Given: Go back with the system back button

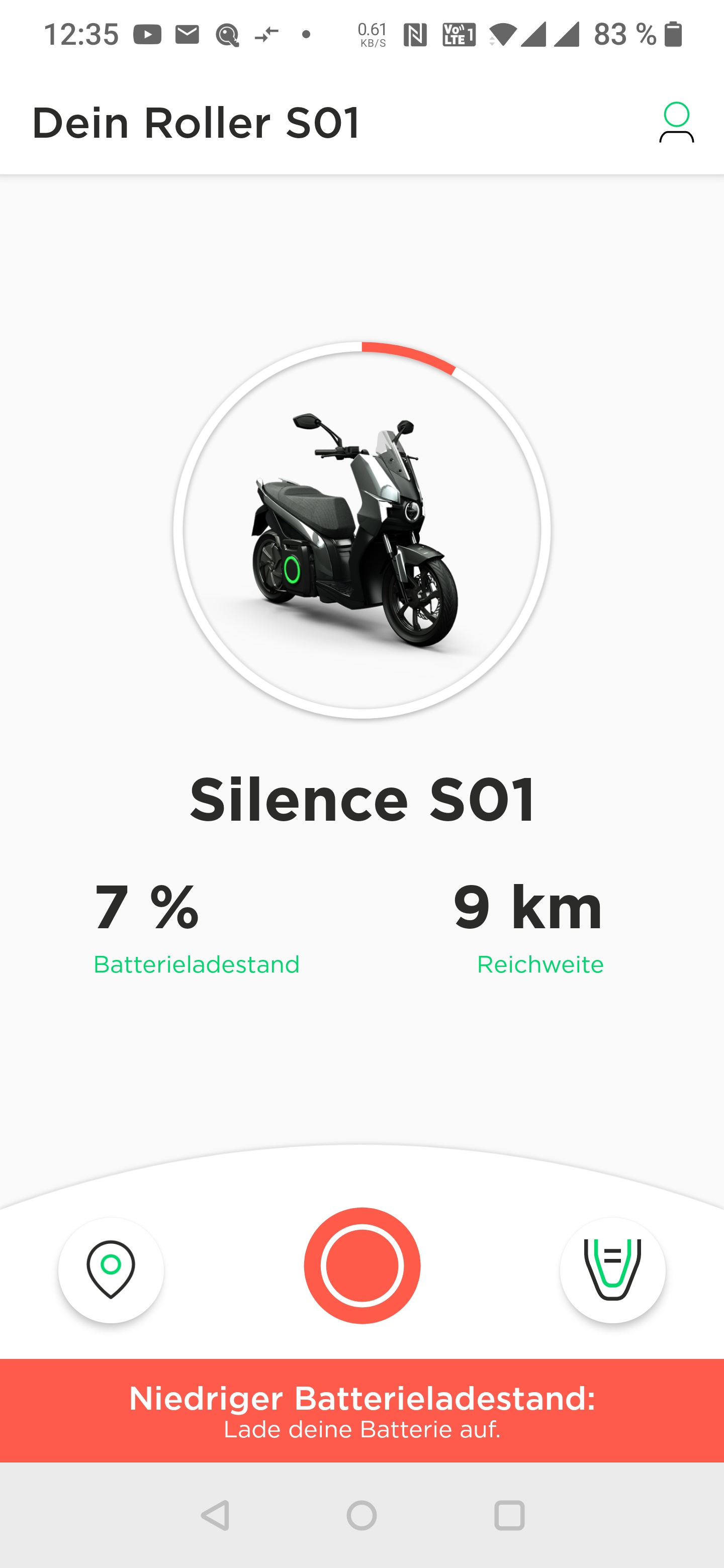Looking at the screenshot, I should tap(216, 1515).
